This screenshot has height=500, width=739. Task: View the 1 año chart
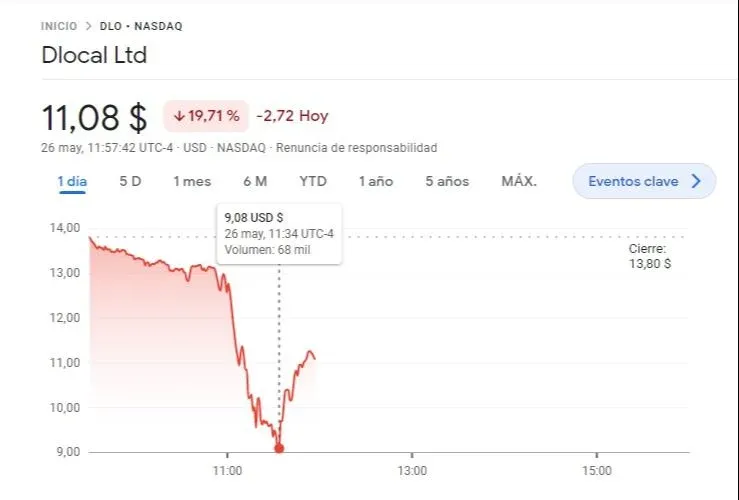coord(376,181)
